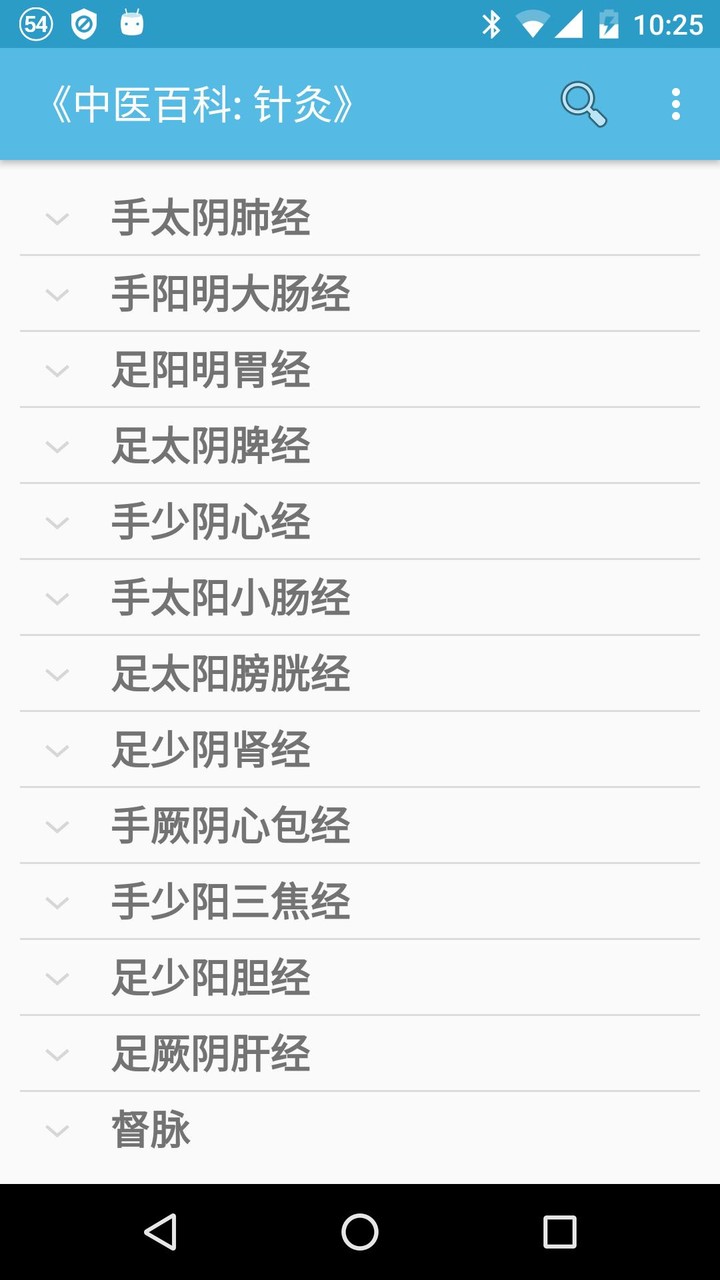This screenshot has height=1280, width=720.
Task: Expand 手太阳小肠经 entry
Action: click(230, 598)
